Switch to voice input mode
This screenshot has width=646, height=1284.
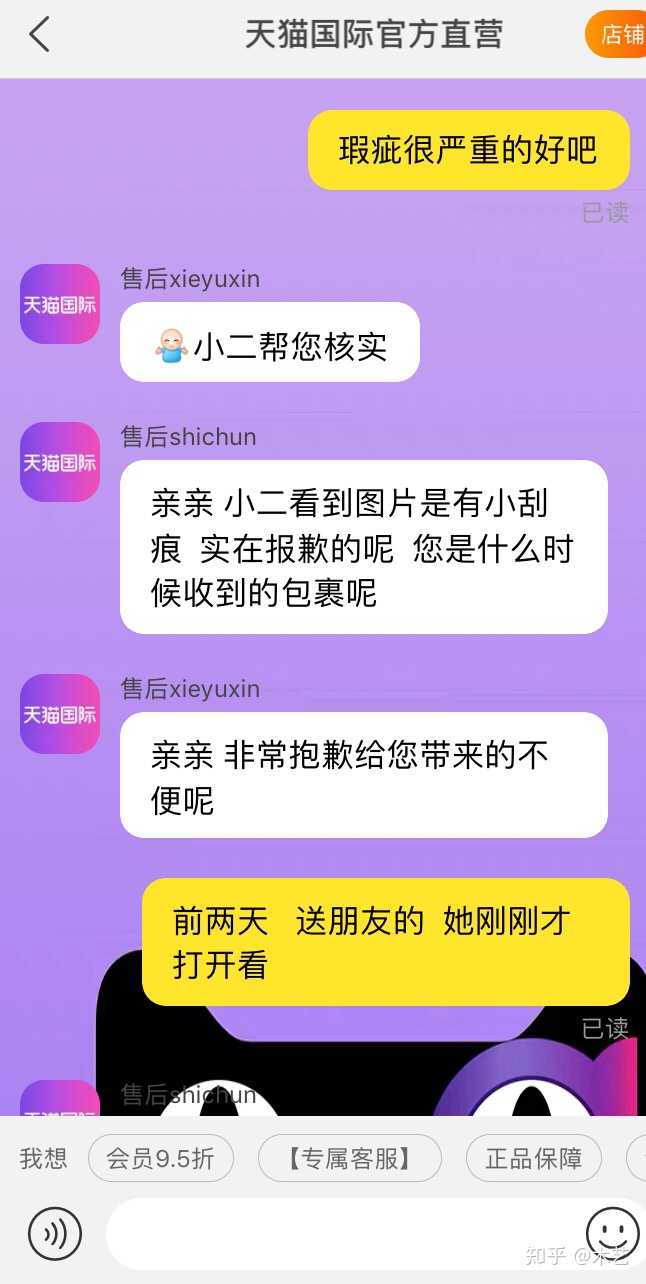click(x=54, y=1234)
